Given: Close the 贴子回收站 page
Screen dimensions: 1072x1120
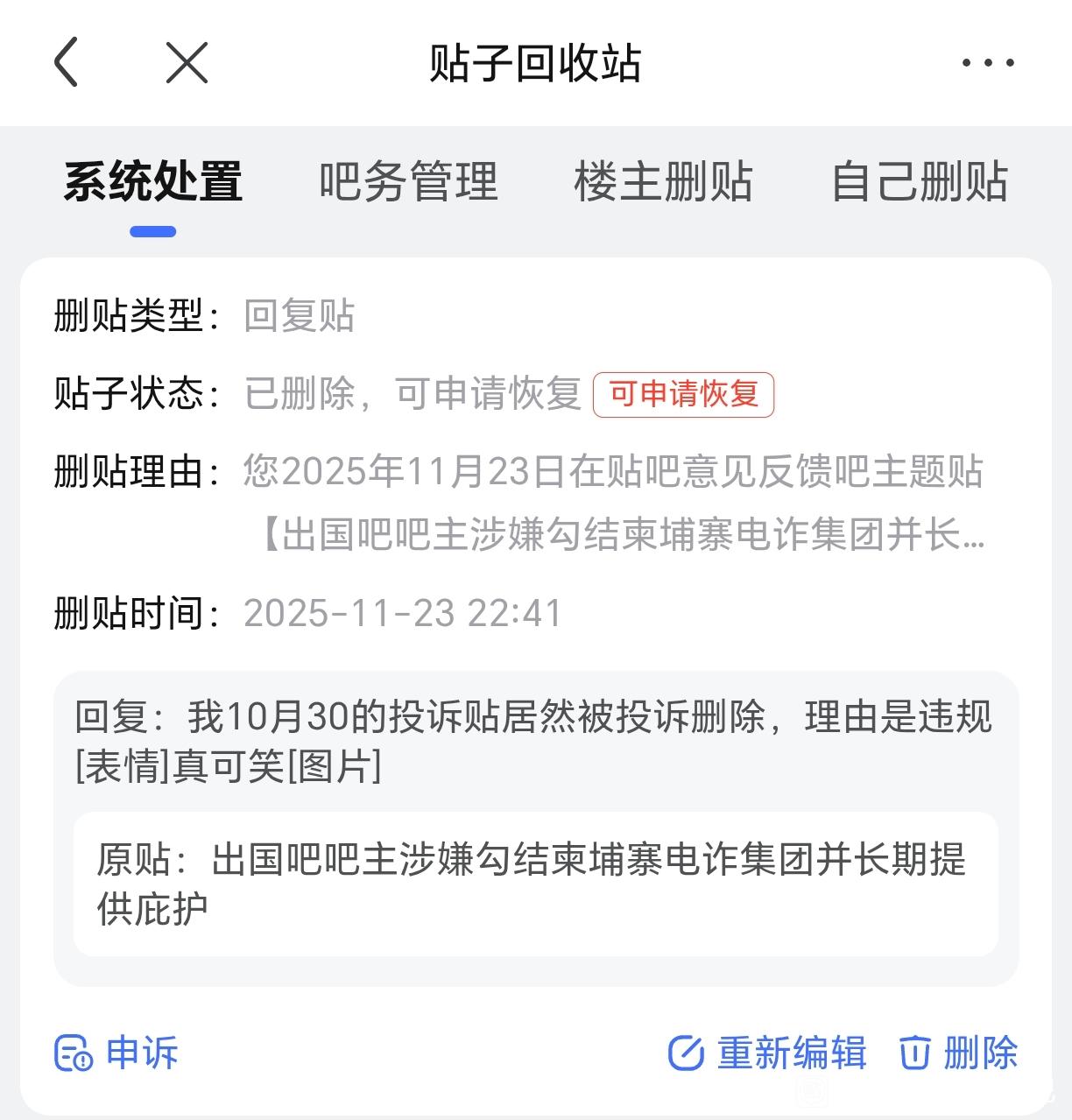Looking at the screenshot, I should click(x=187, y=62).
